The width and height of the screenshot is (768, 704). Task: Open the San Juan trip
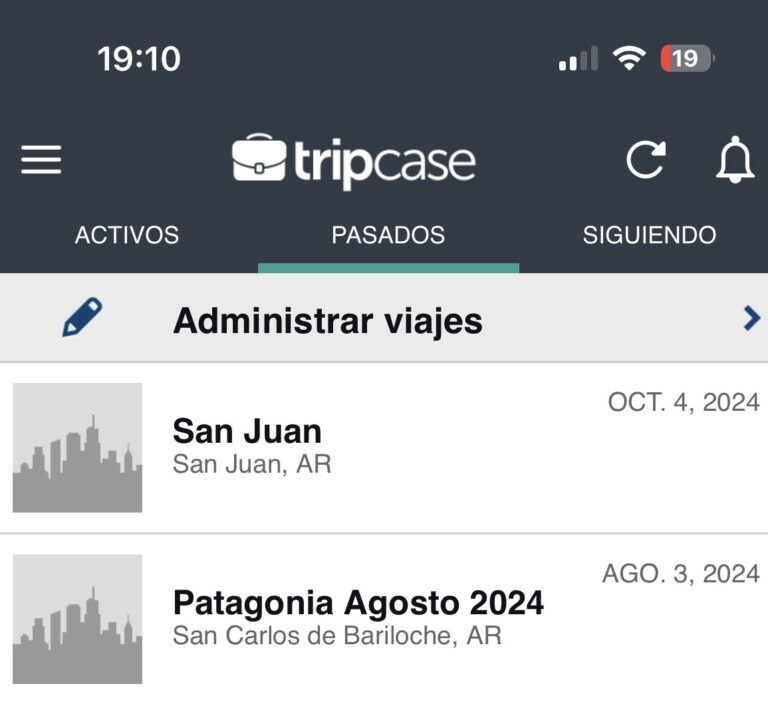point(384,447)
